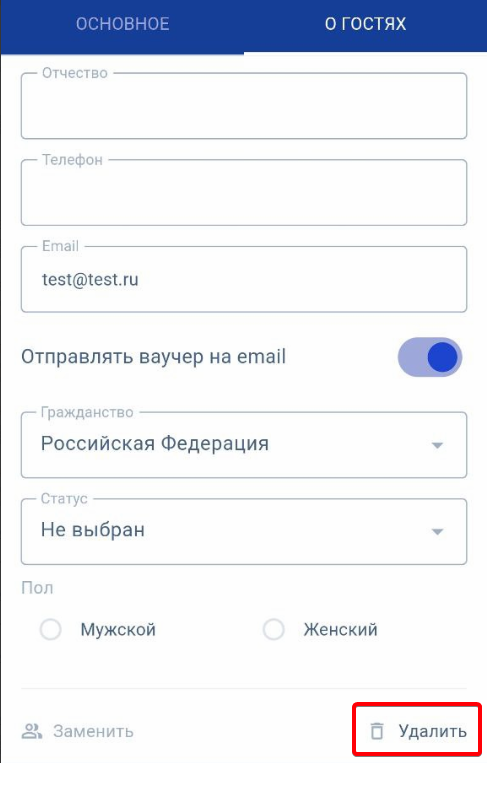Select the О гостях tab

pos(365,24)
